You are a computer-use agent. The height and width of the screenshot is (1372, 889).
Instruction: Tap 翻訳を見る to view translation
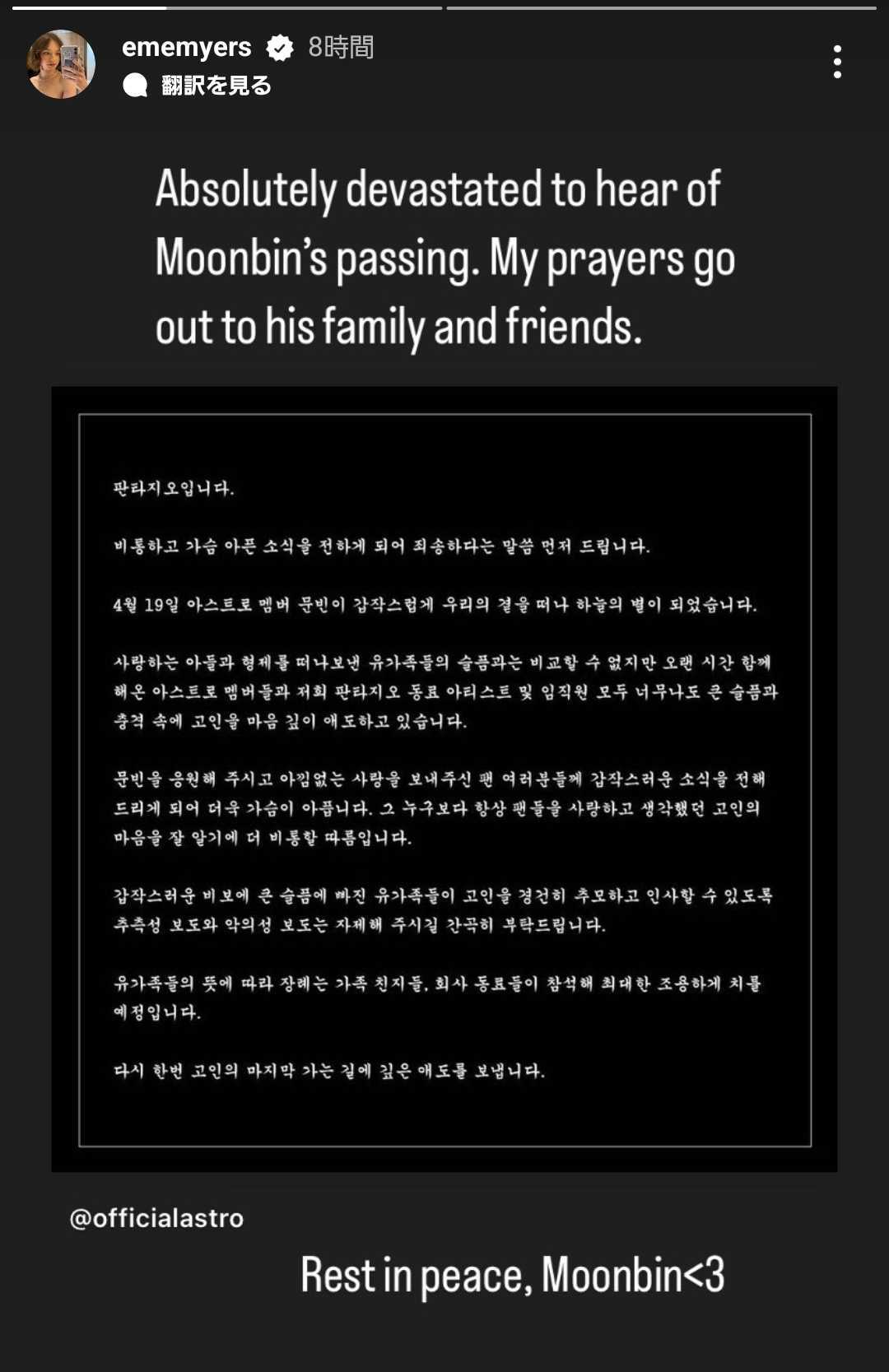tap(215, 86)
